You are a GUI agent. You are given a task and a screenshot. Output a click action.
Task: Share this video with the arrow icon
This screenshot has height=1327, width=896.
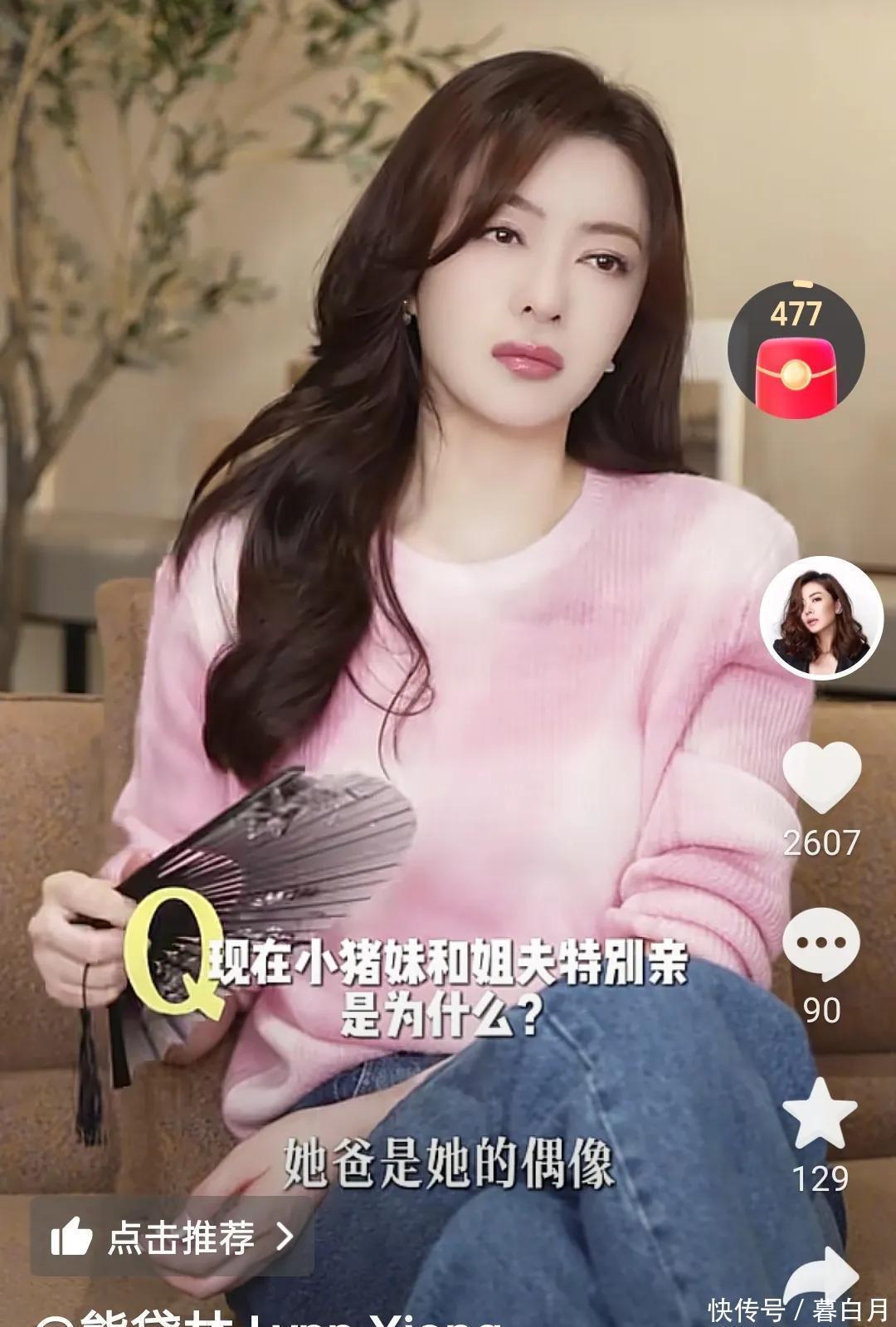[821, 1278]
